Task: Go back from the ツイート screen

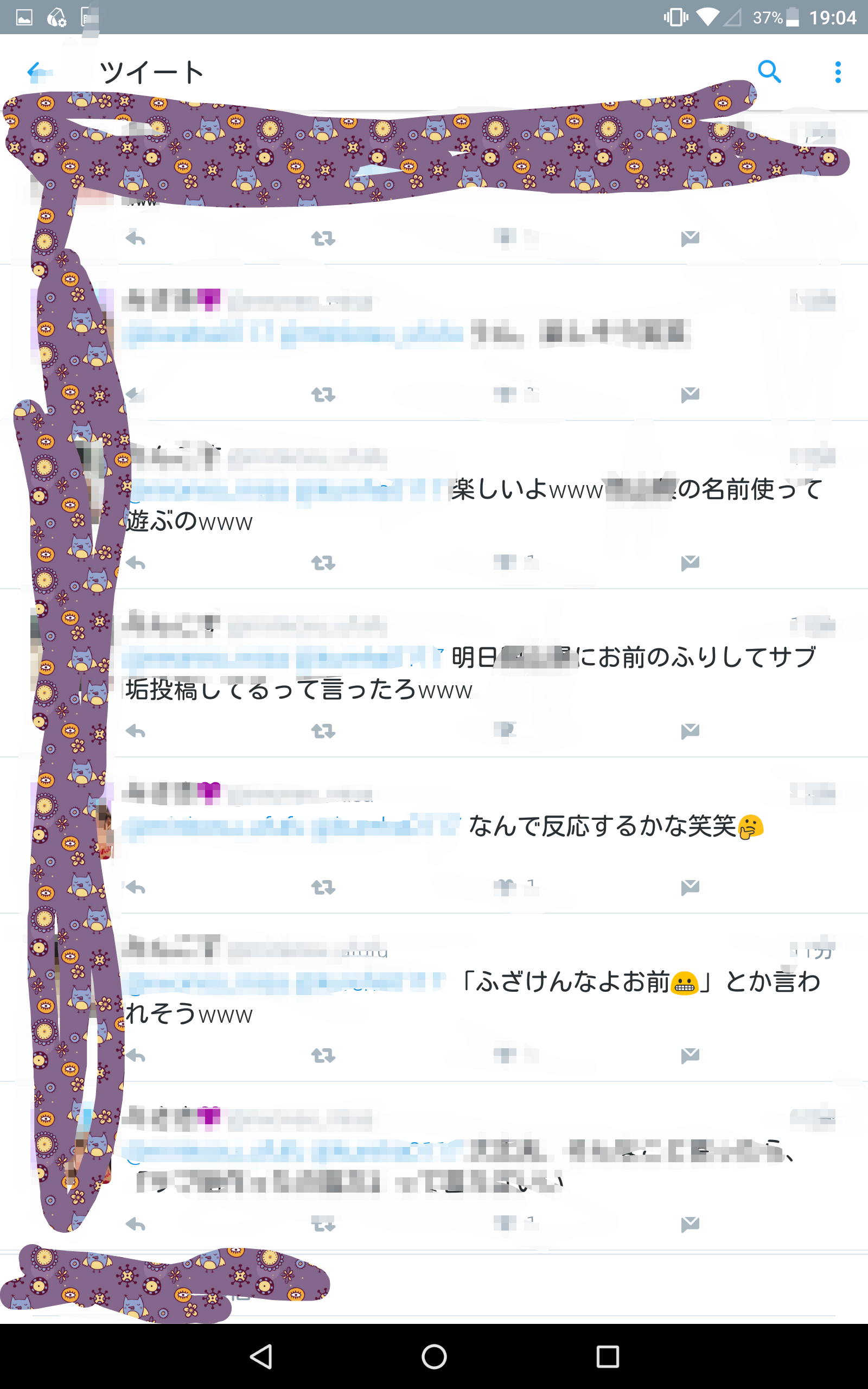Action: tap(37, 72)
